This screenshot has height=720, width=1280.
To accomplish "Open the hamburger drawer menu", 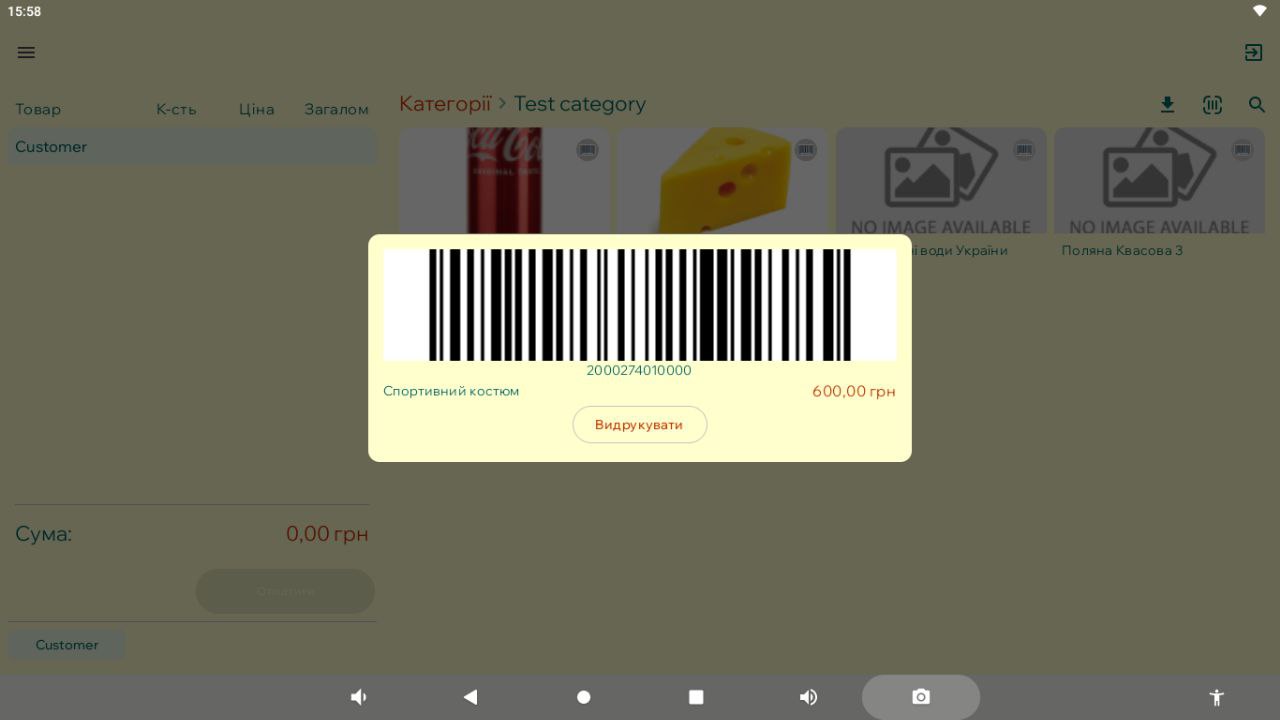I will 26,53.
